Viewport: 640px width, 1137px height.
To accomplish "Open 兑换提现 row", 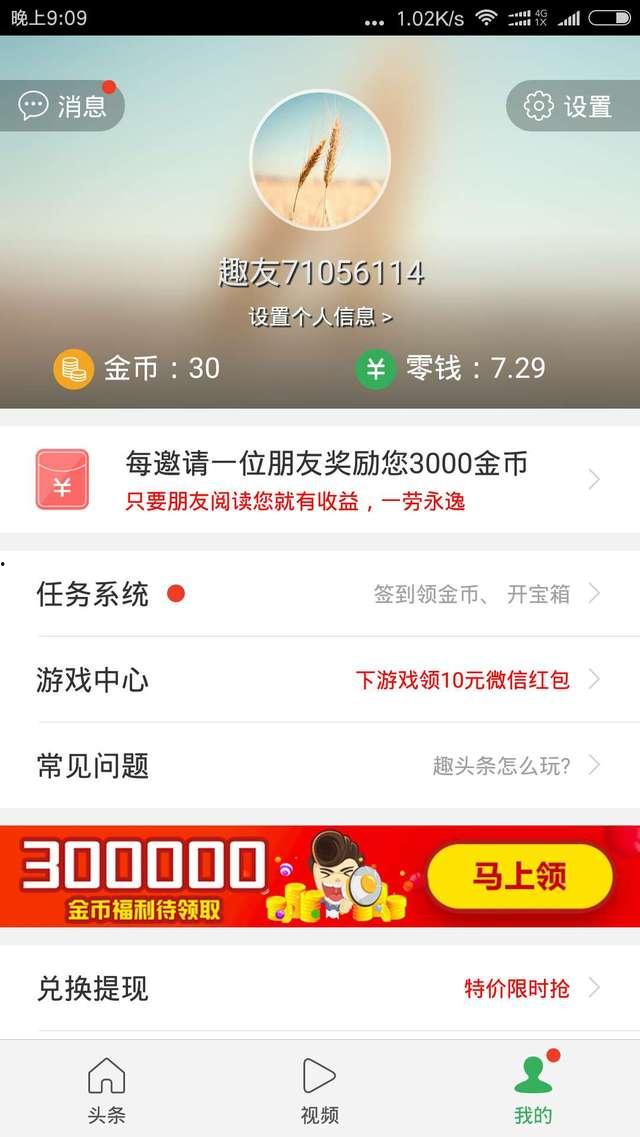I will pos(320,988).
